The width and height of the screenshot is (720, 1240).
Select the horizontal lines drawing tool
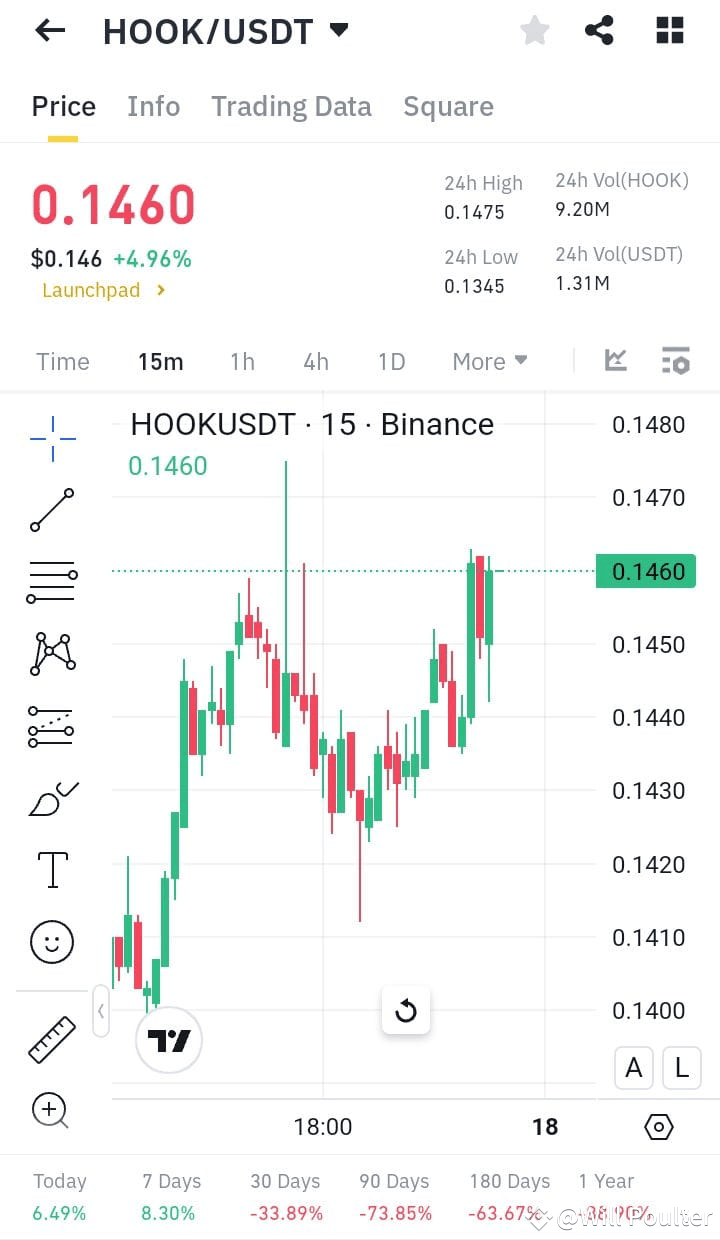tap(51, 582)
